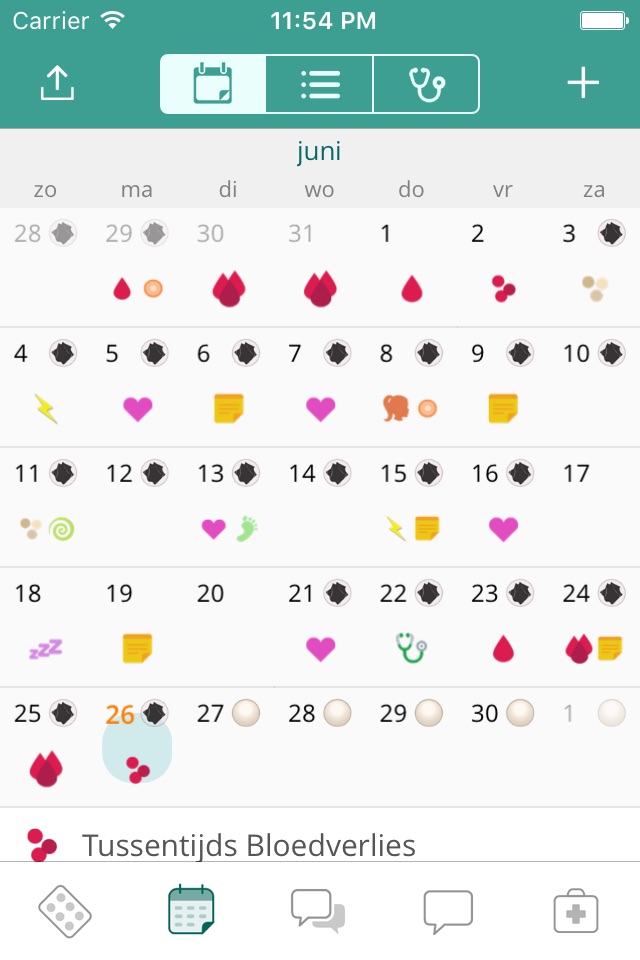Switch to the stethoscope doctor view
The image size is (640, 960).
point(426,84)
